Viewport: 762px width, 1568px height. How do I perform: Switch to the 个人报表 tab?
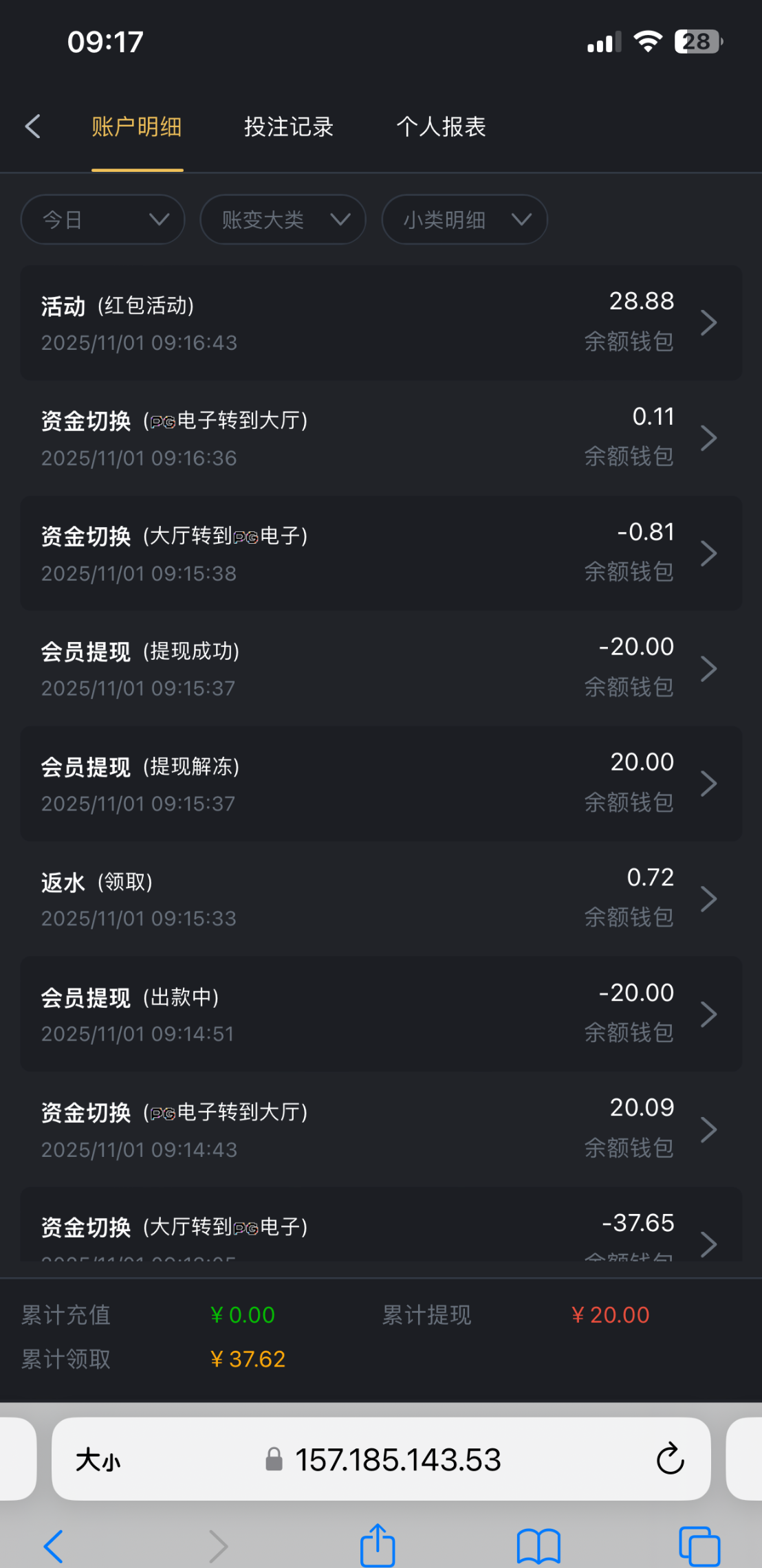441,127
